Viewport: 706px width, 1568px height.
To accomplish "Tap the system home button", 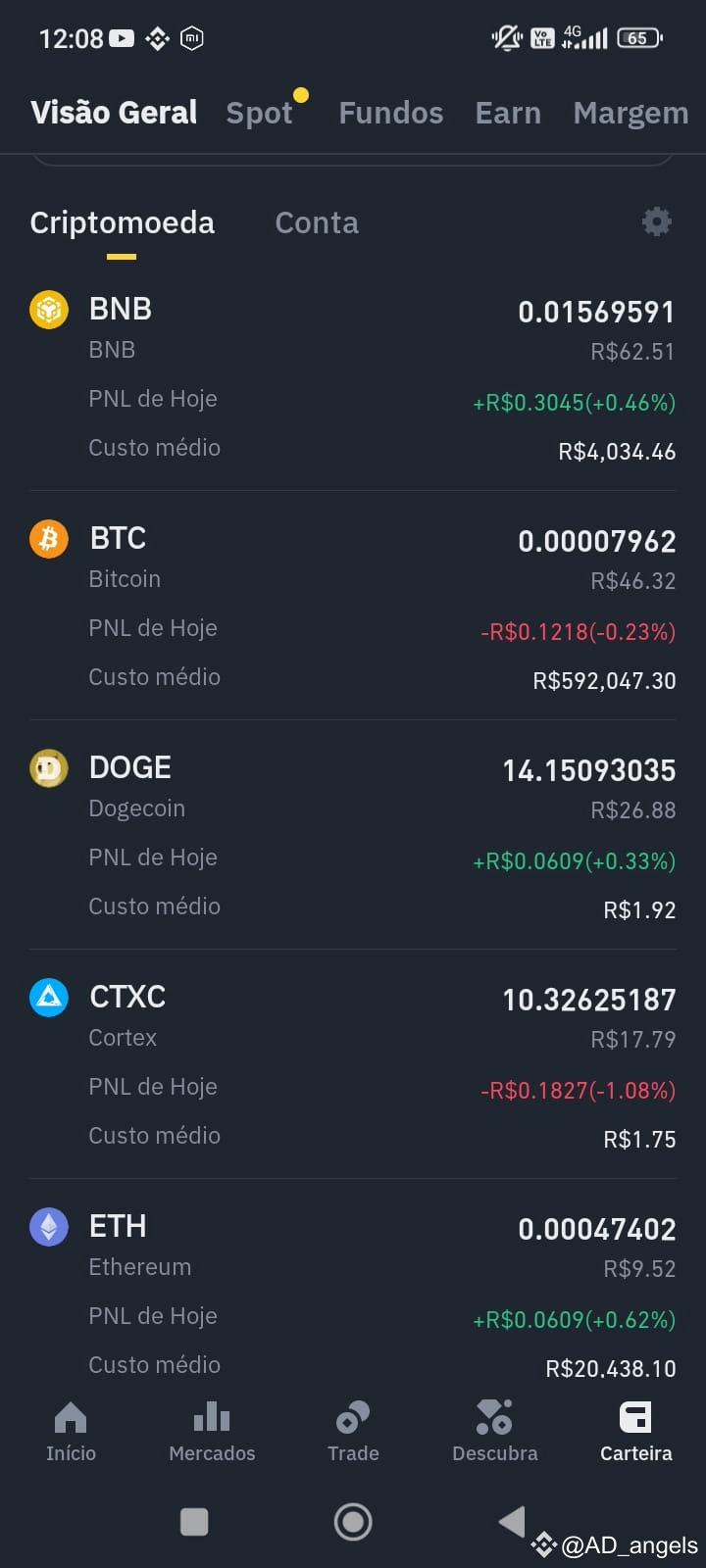I will [353, 1522].
